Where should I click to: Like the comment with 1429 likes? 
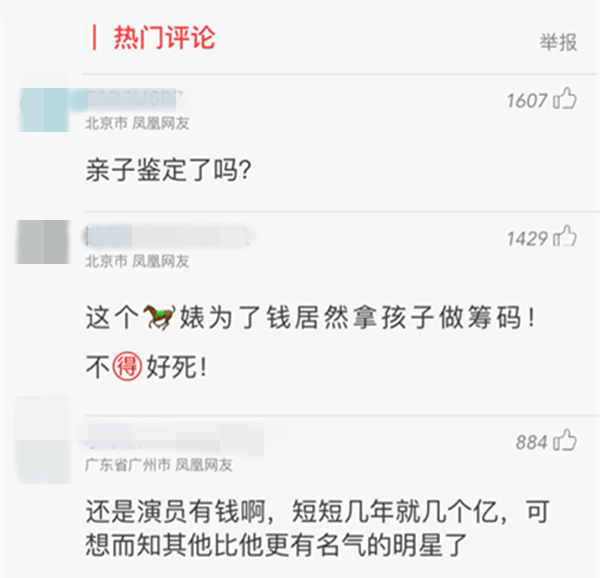[x=566, y=237]
